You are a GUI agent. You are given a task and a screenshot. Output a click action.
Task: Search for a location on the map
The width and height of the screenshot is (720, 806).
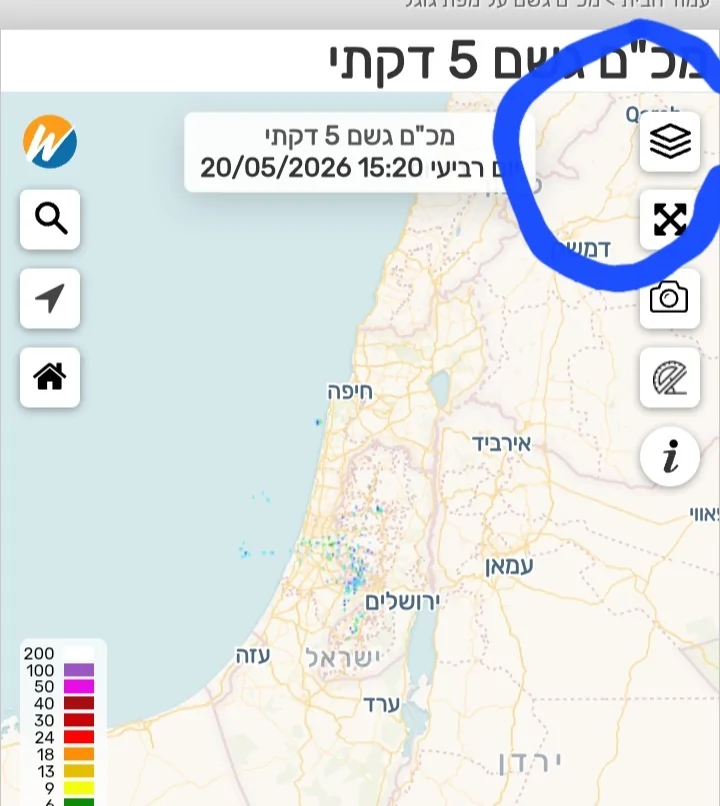point(50,219)
